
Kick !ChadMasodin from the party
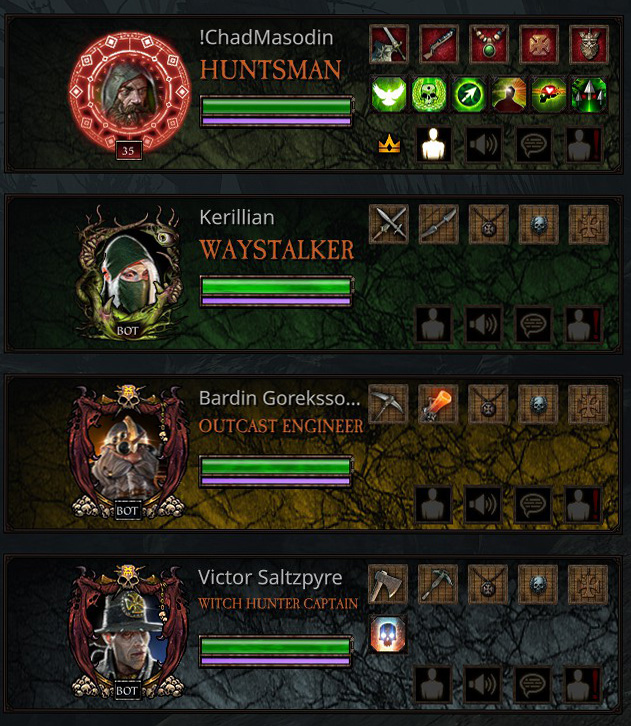pyautogui.click(x=584, y=145)
